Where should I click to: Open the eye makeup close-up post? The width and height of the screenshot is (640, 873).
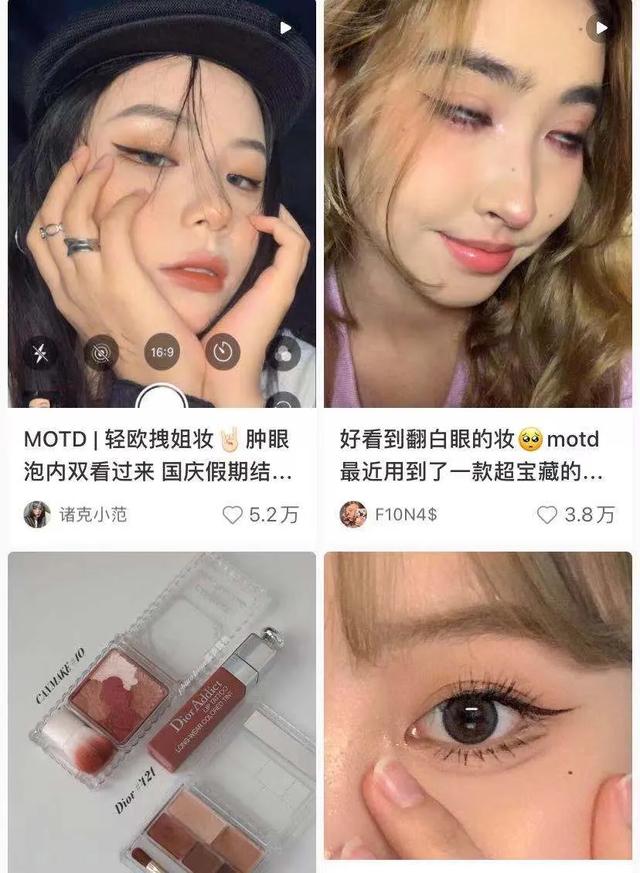click(478, 710)
